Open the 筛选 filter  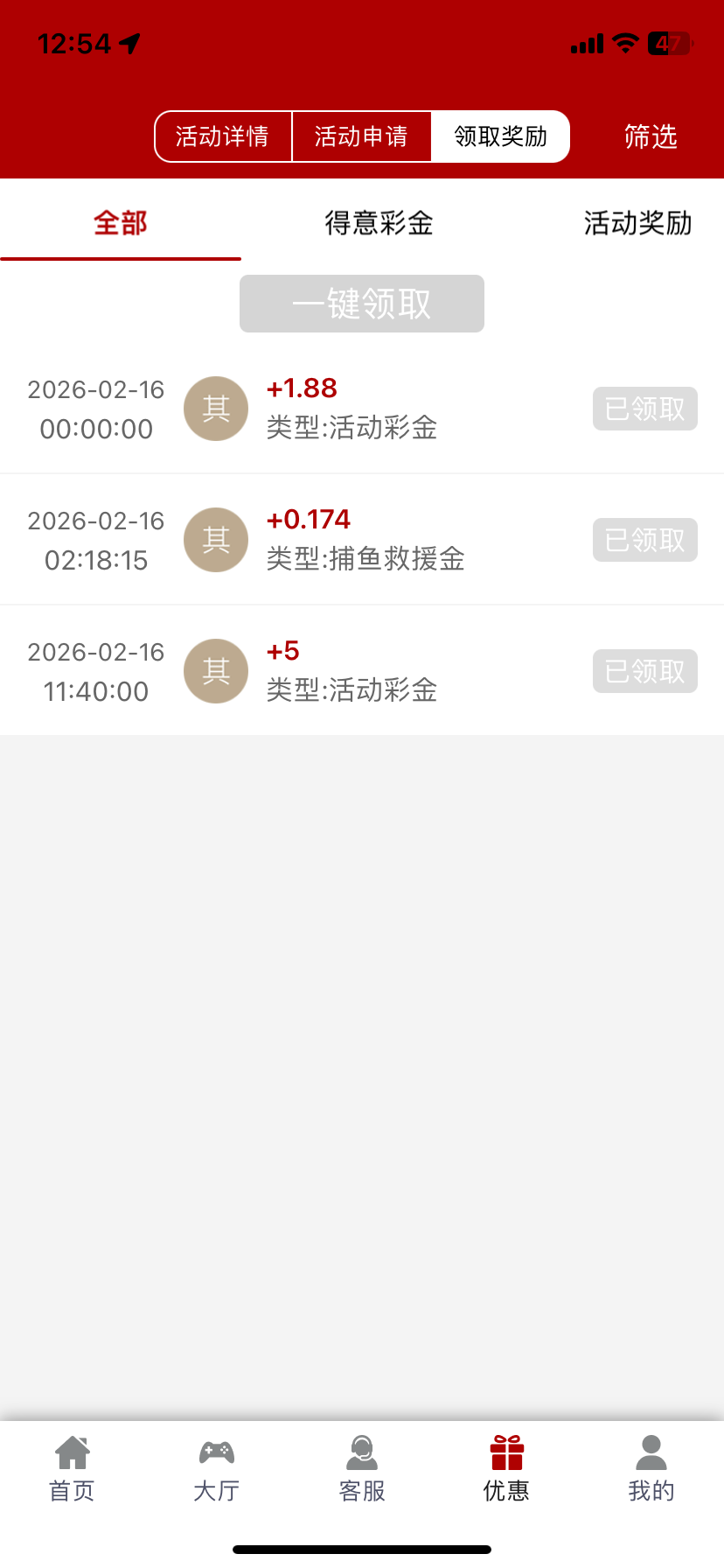[651, 136]
